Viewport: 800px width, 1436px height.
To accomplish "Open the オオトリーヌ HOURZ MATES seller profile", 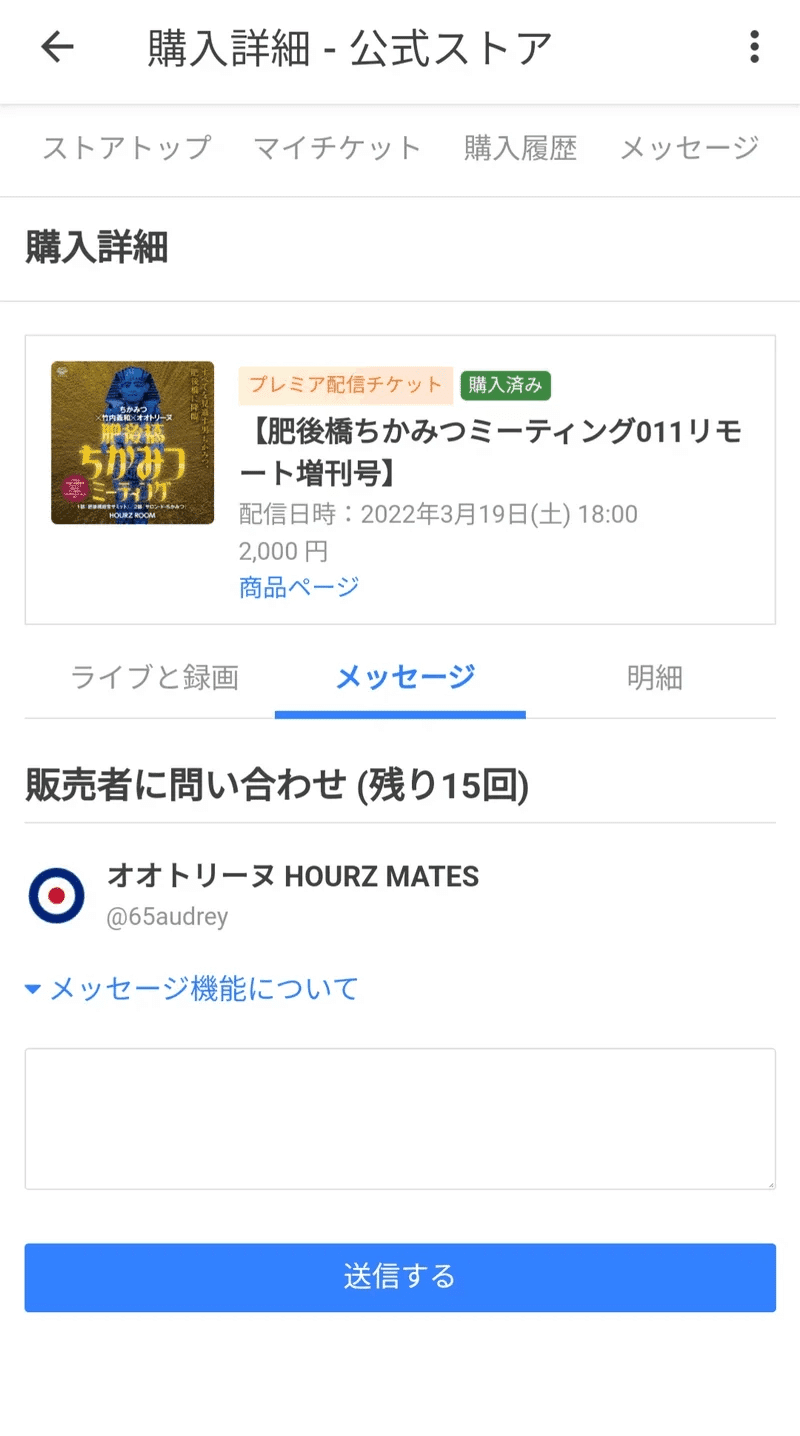I will point(292,877).
